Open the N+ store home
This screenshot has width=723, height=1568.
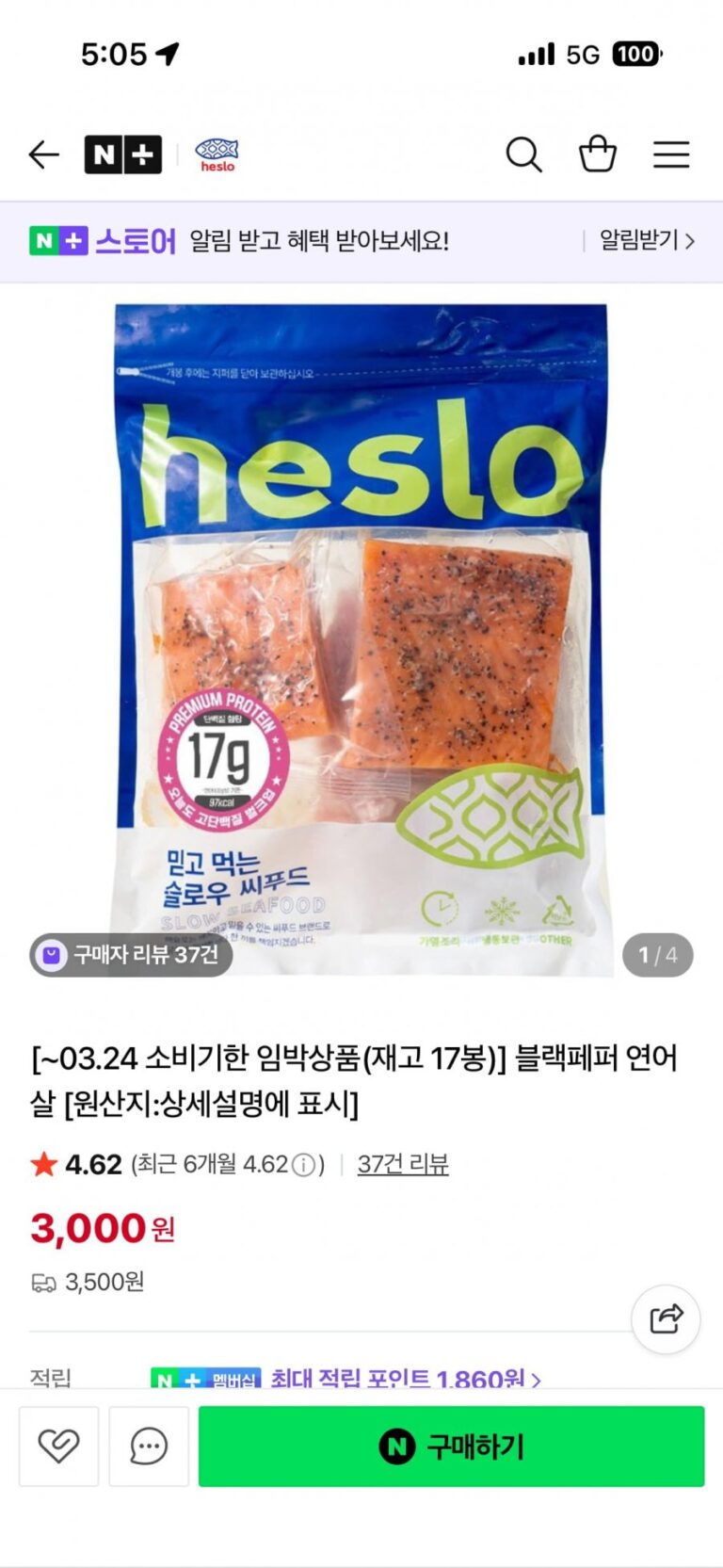point(122,154)
